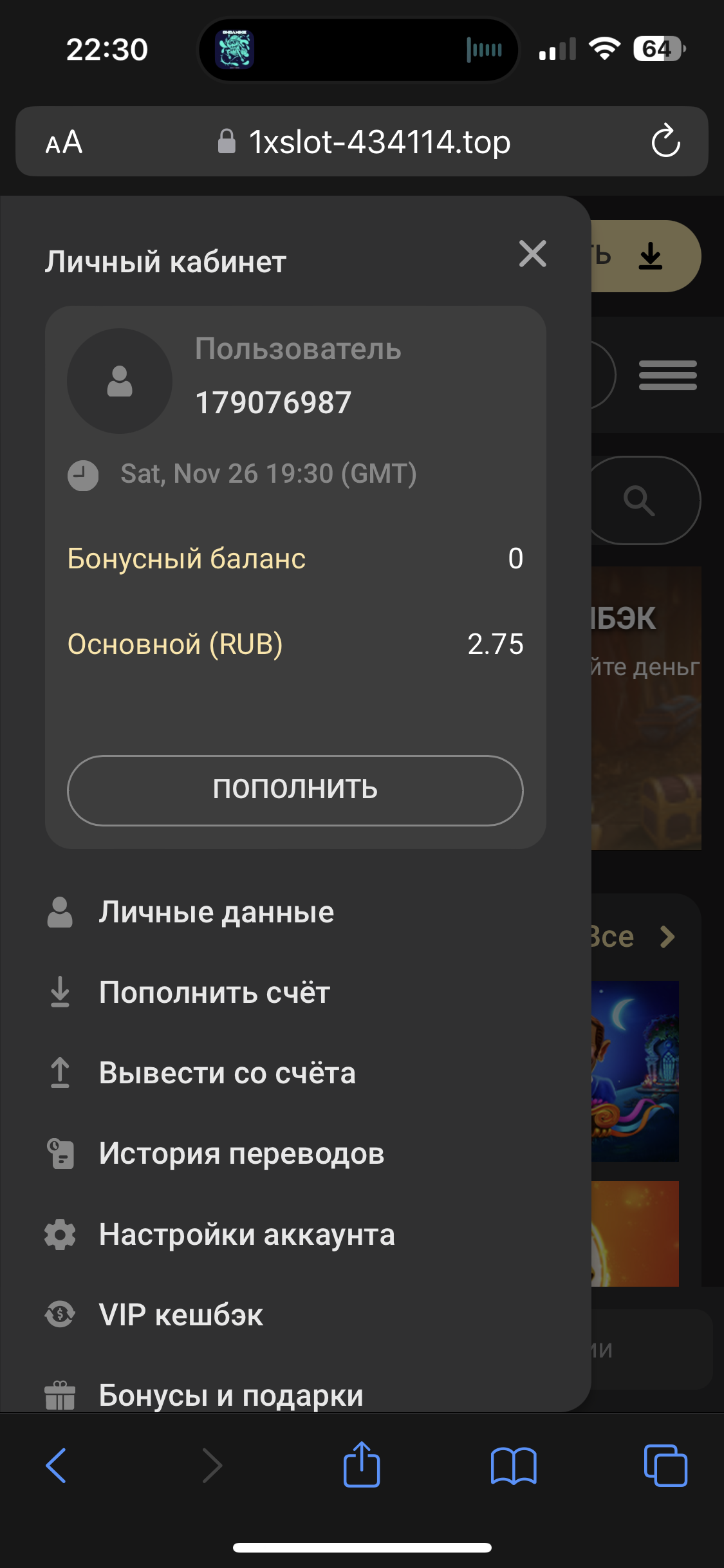This screenshot has height=1568, width=724.
Task: View open Safari tabs
Action: click(x=665, y=1466)
